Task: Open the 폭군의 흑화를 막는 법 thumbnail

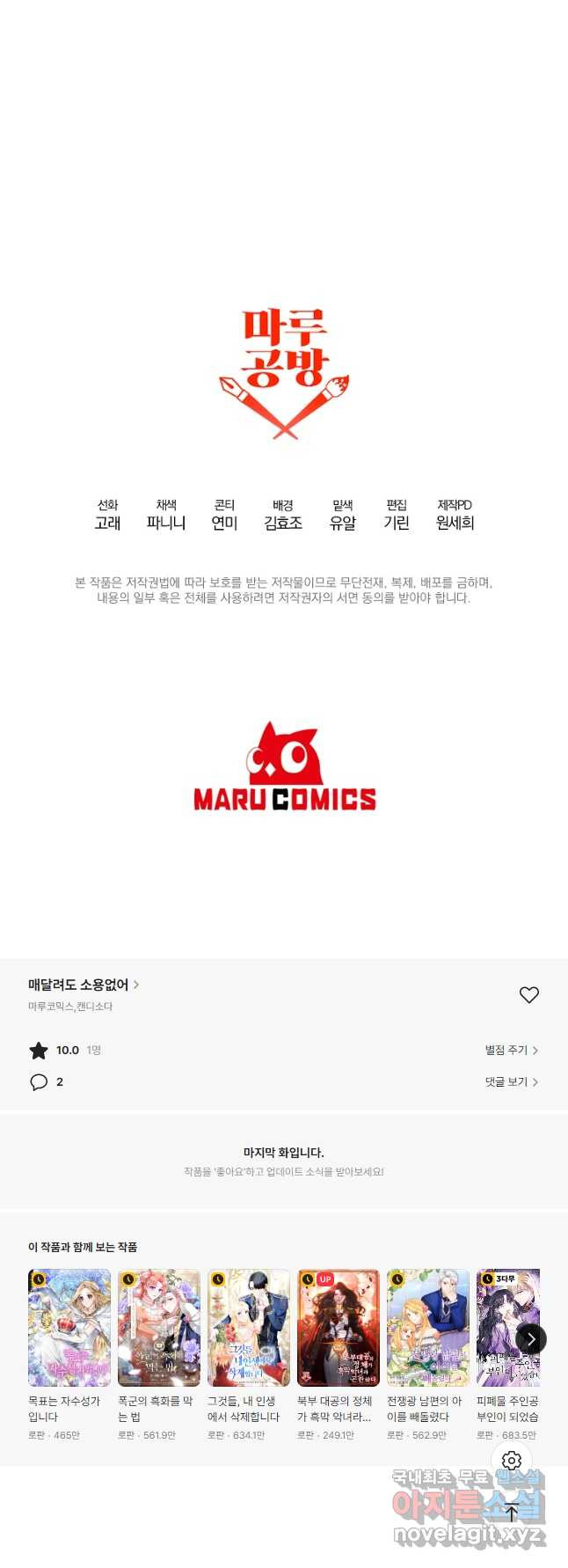Action: [x=159, y=1328]
